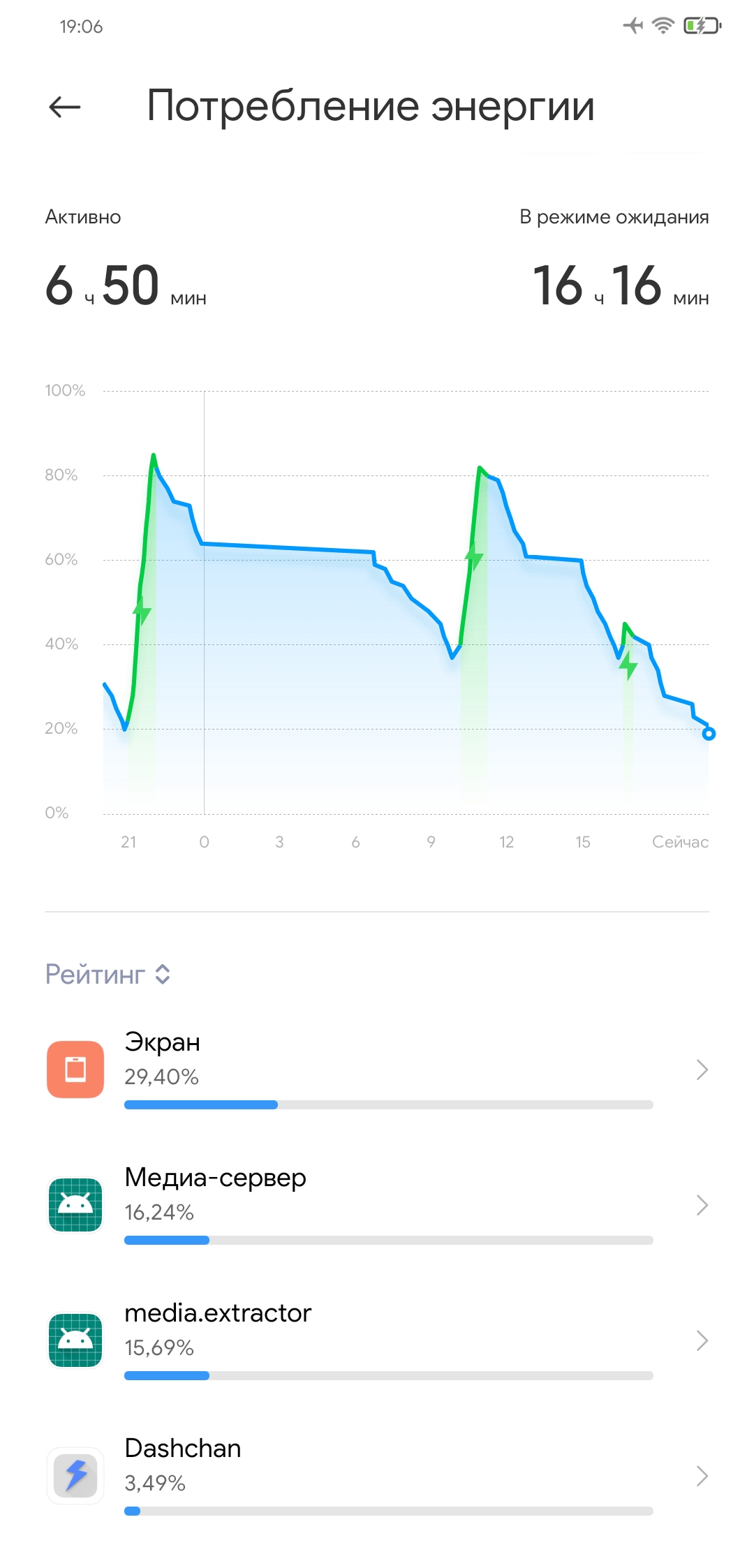The width and height of the screenshot is (754, 1568).
Task: Open the Рейтинг sort dropdown
Action: click(108, 975)
